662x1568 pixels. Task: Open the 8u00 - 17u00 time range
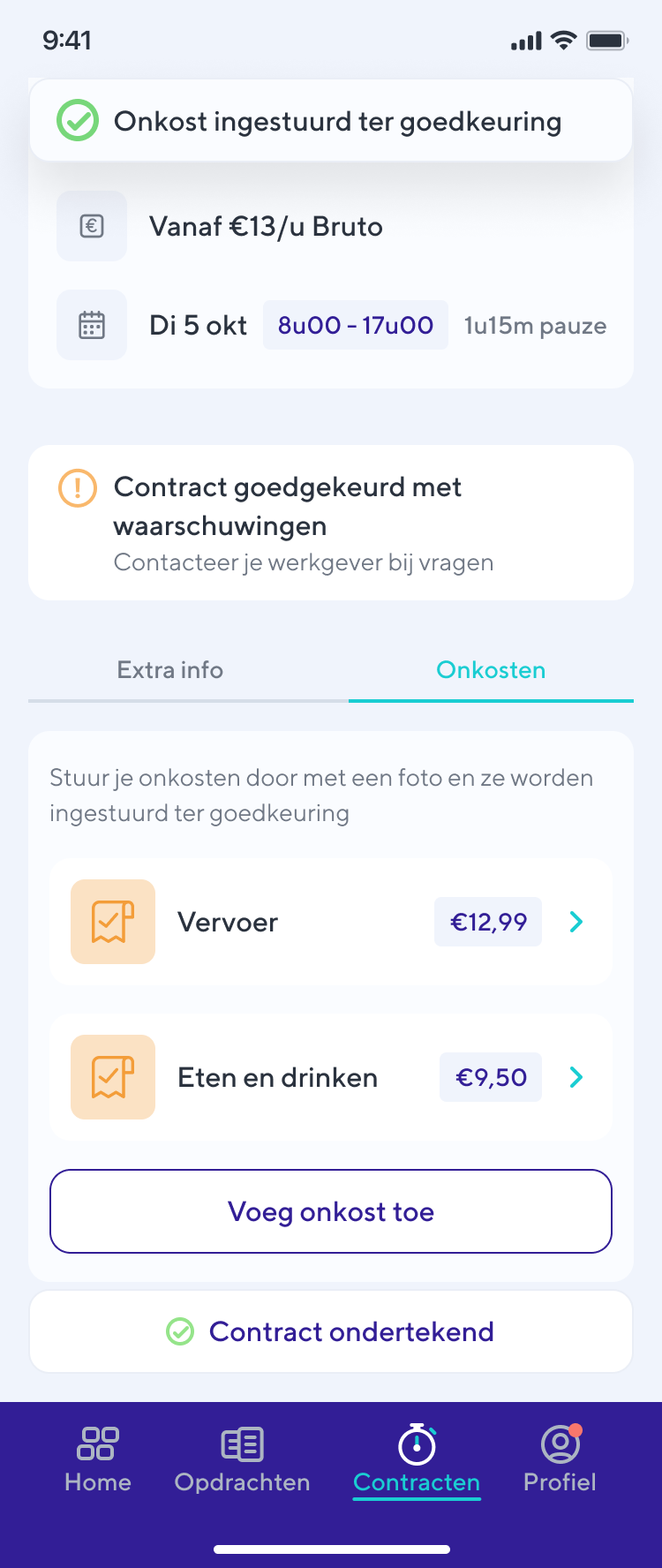(355, 325)
